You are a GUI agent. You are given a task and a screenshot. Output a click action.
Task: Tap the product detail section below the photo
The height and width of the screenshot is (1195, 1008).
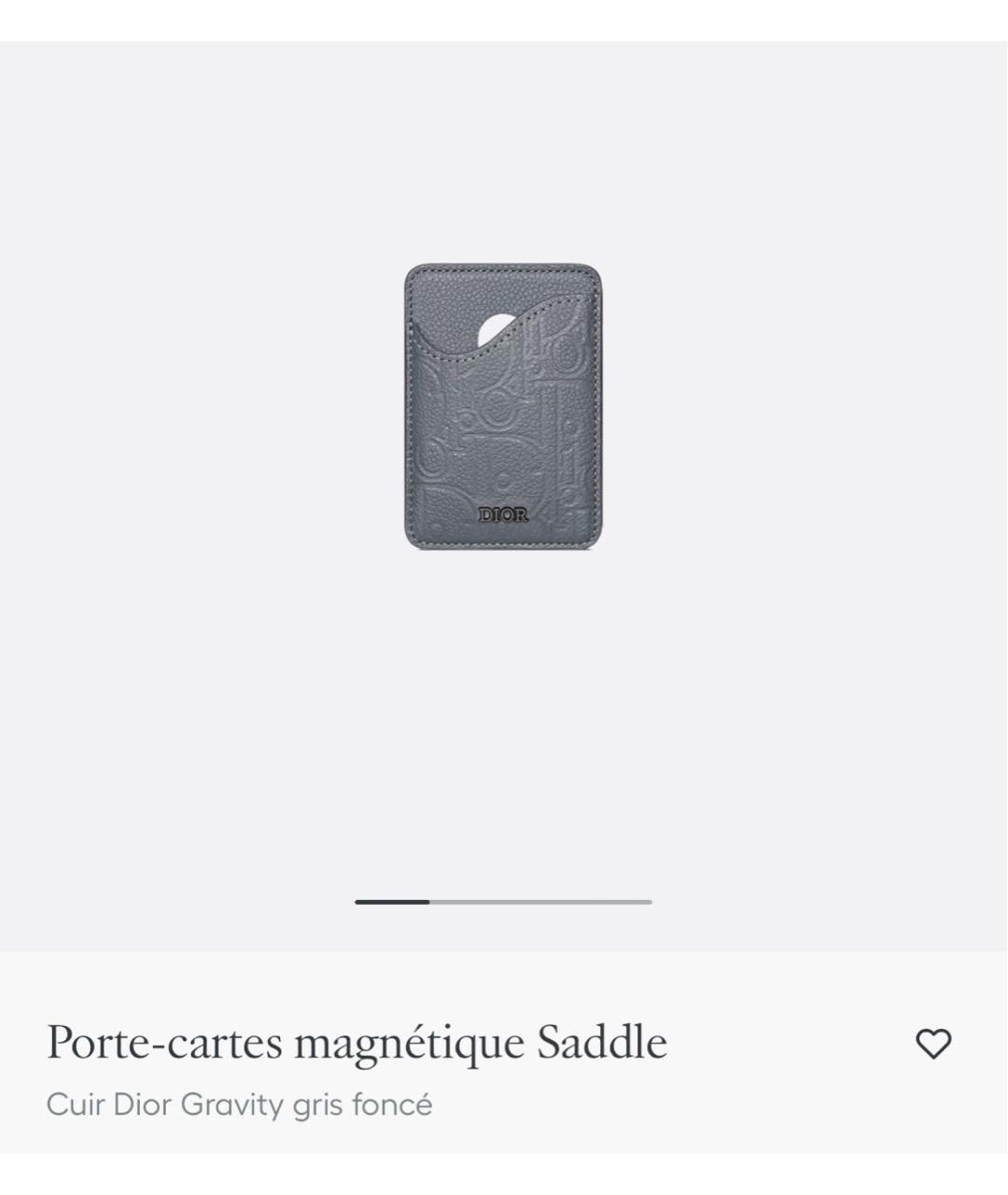coord(504,1074)
